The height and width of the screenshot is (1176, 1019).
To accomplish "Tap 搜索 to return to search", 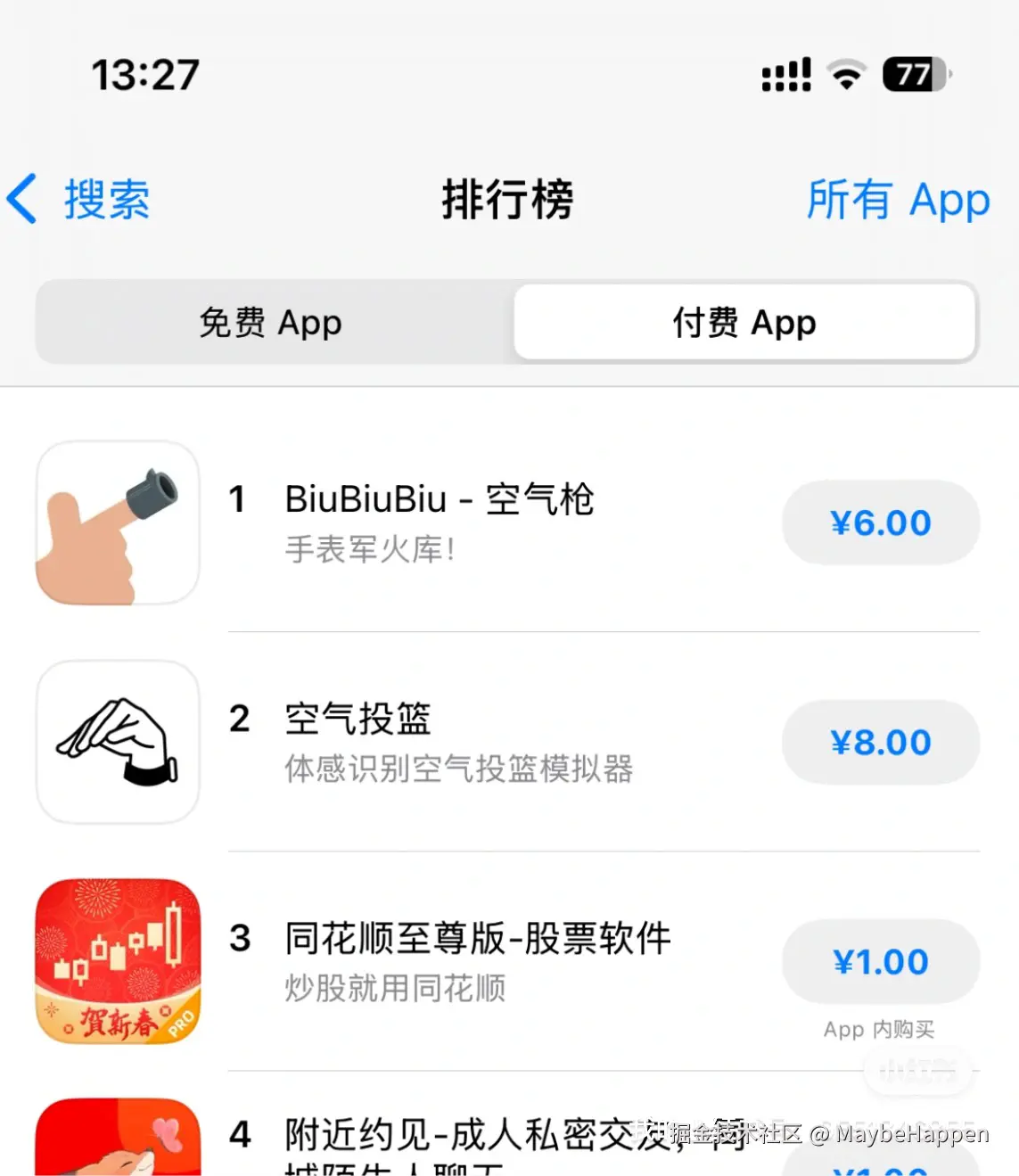I will [107, 200].
